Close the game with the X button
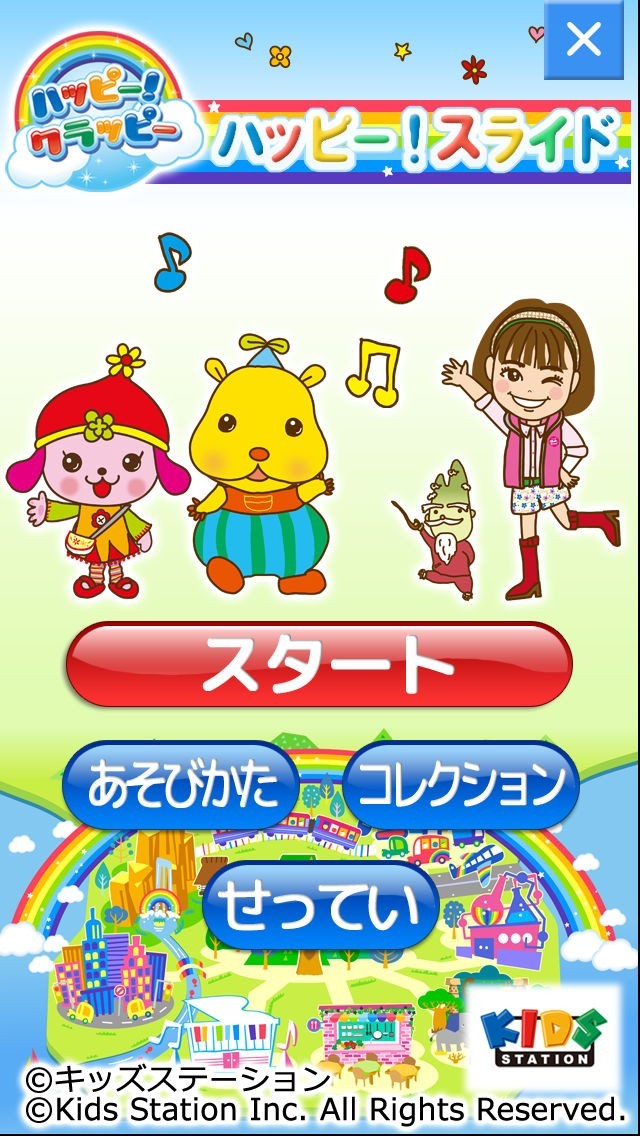This screenshot has height=1136, width=640. pos(583,39)
